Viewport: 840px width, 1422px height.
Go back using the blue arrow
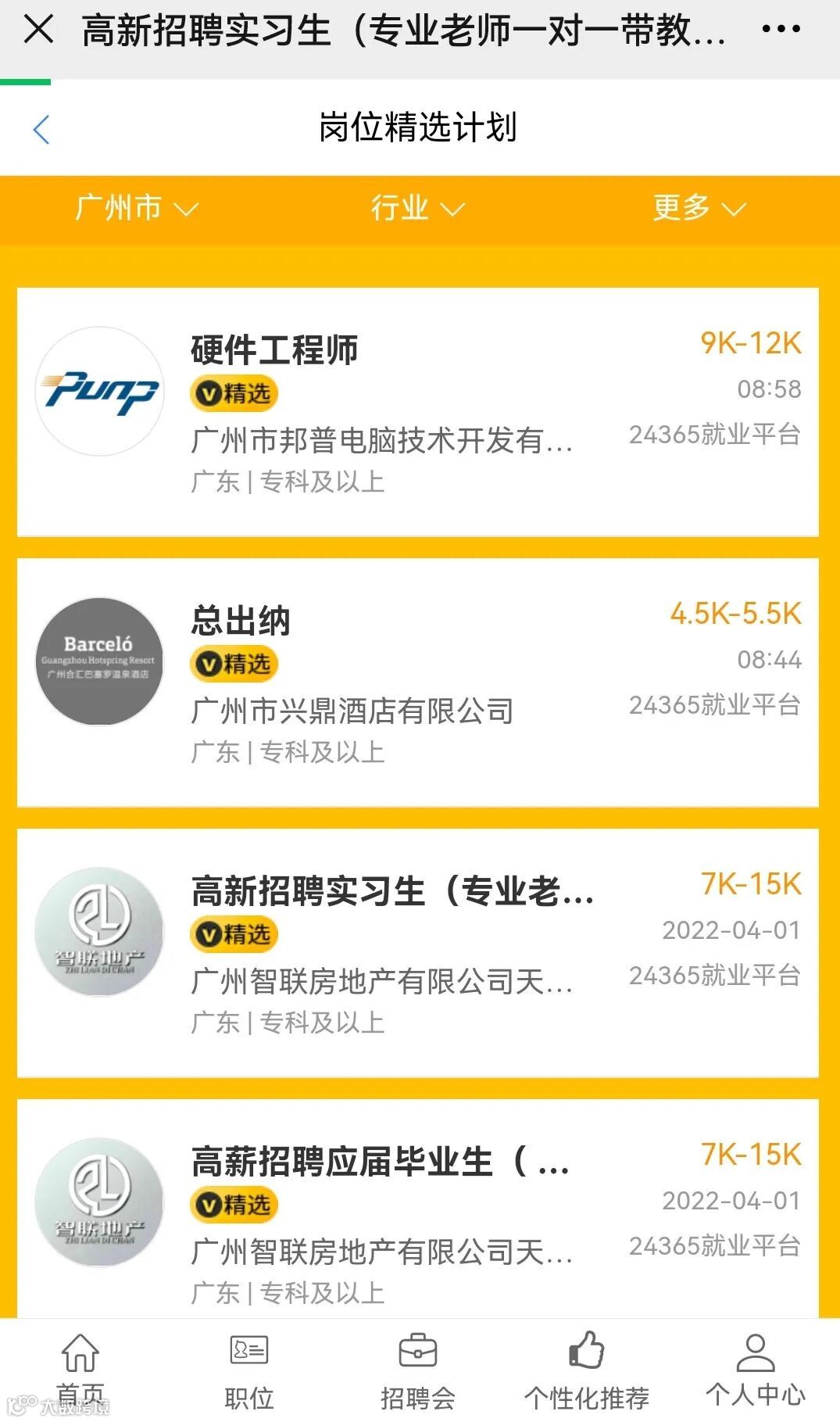coord(41,129)
